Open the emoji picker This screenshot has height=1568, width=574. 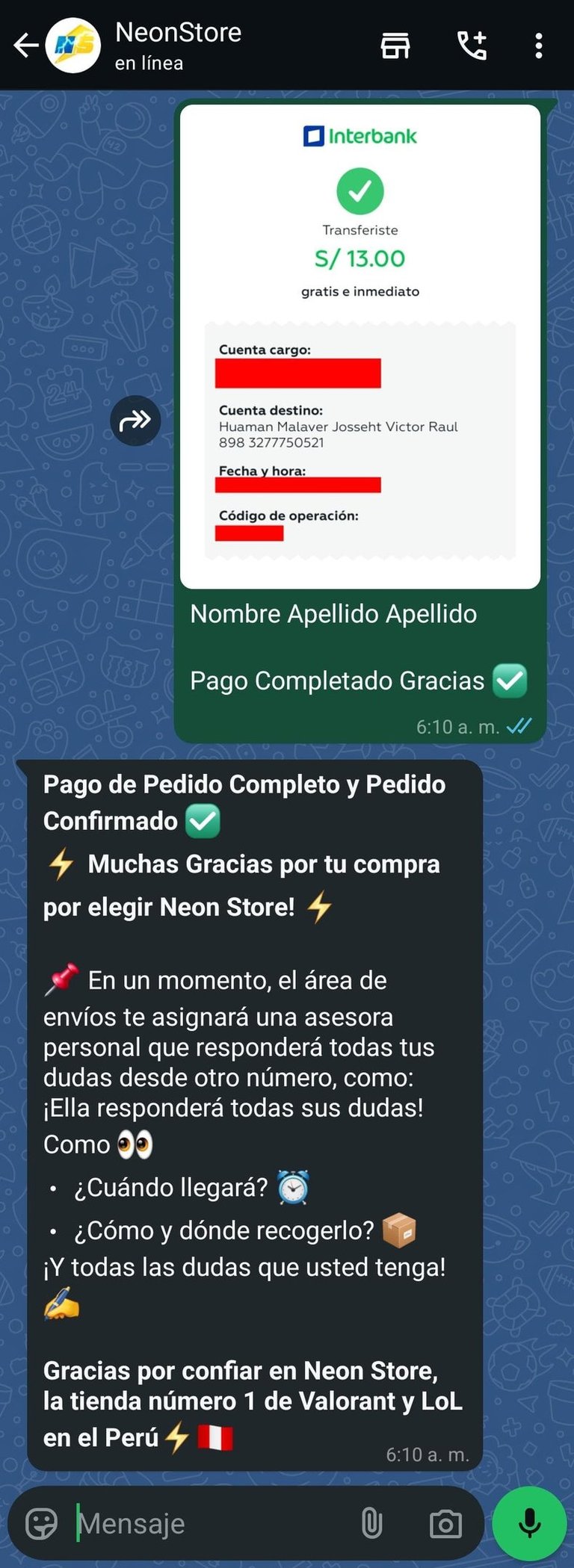pyautogui.click(x=41, y=1523)
